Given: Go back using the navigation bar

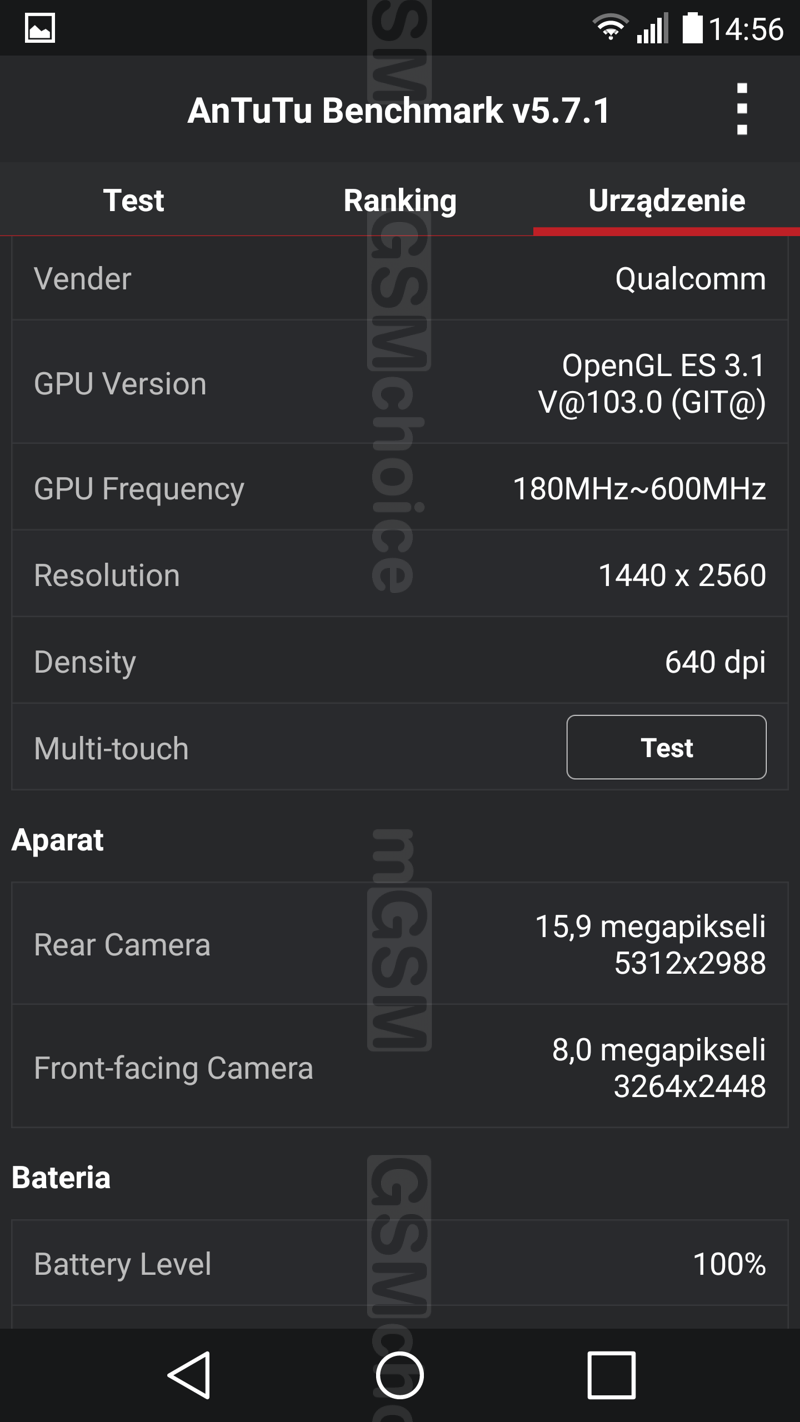Looking at the screenshot, I should [x=188, y=1375].
